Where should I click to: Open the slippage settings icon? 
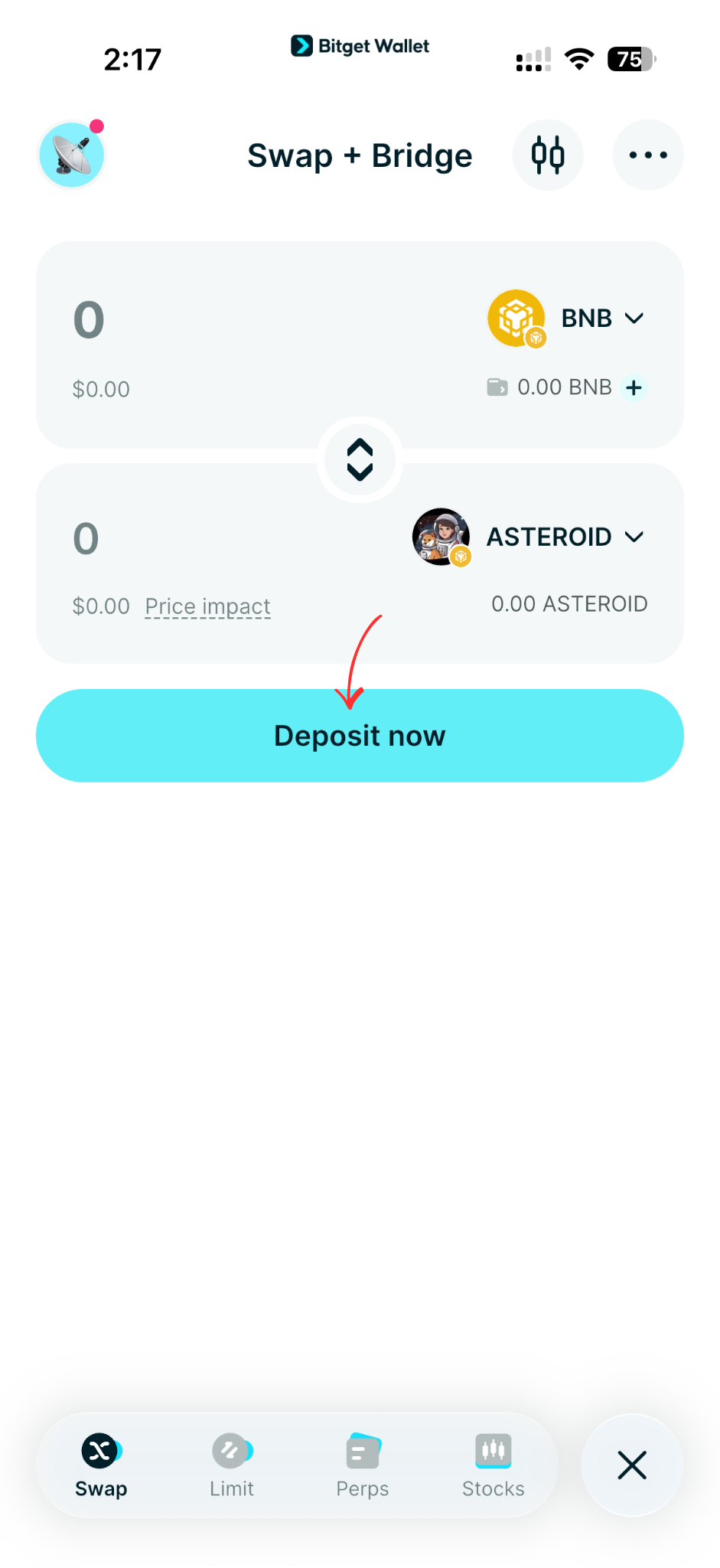click(x=548, y=155)
